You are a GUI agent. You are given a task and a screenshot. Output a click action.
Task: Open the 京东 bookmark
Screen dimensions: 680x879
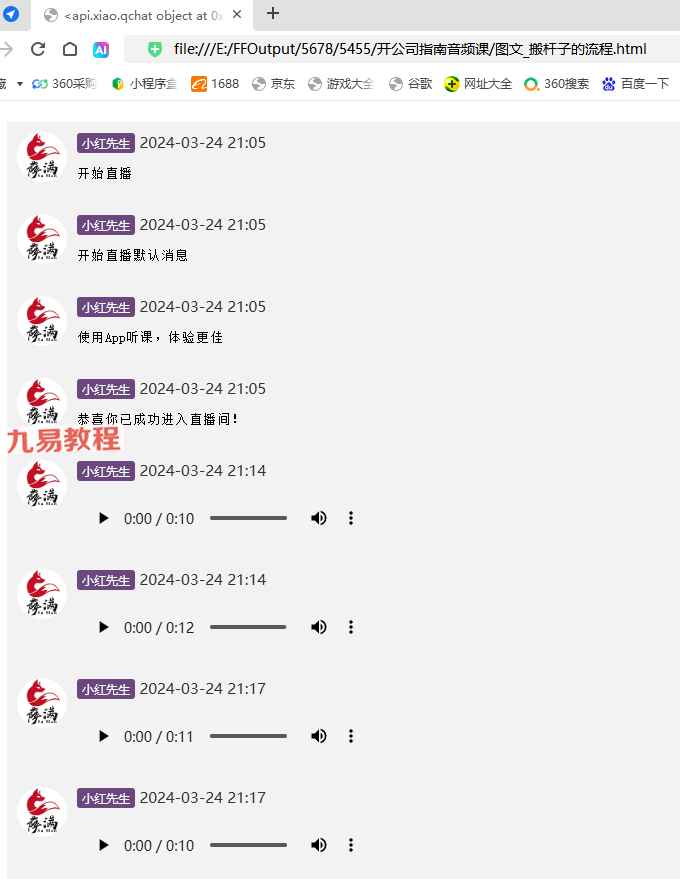coord(273,84)
